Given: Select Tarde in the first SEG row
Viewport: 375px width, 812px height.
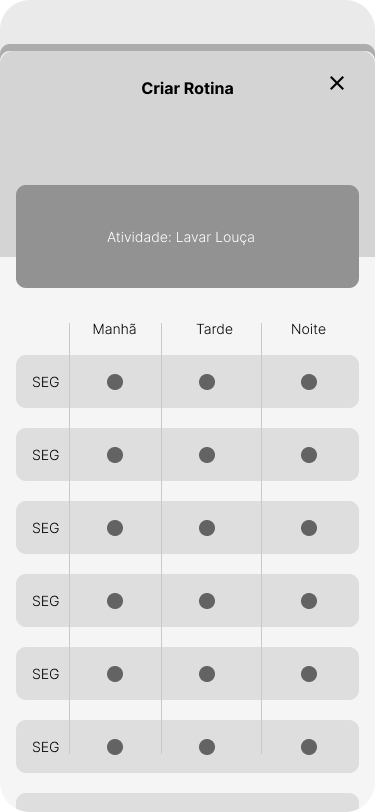Looking at the screenshot, I should pyautogui.click(x=207, y=382).
